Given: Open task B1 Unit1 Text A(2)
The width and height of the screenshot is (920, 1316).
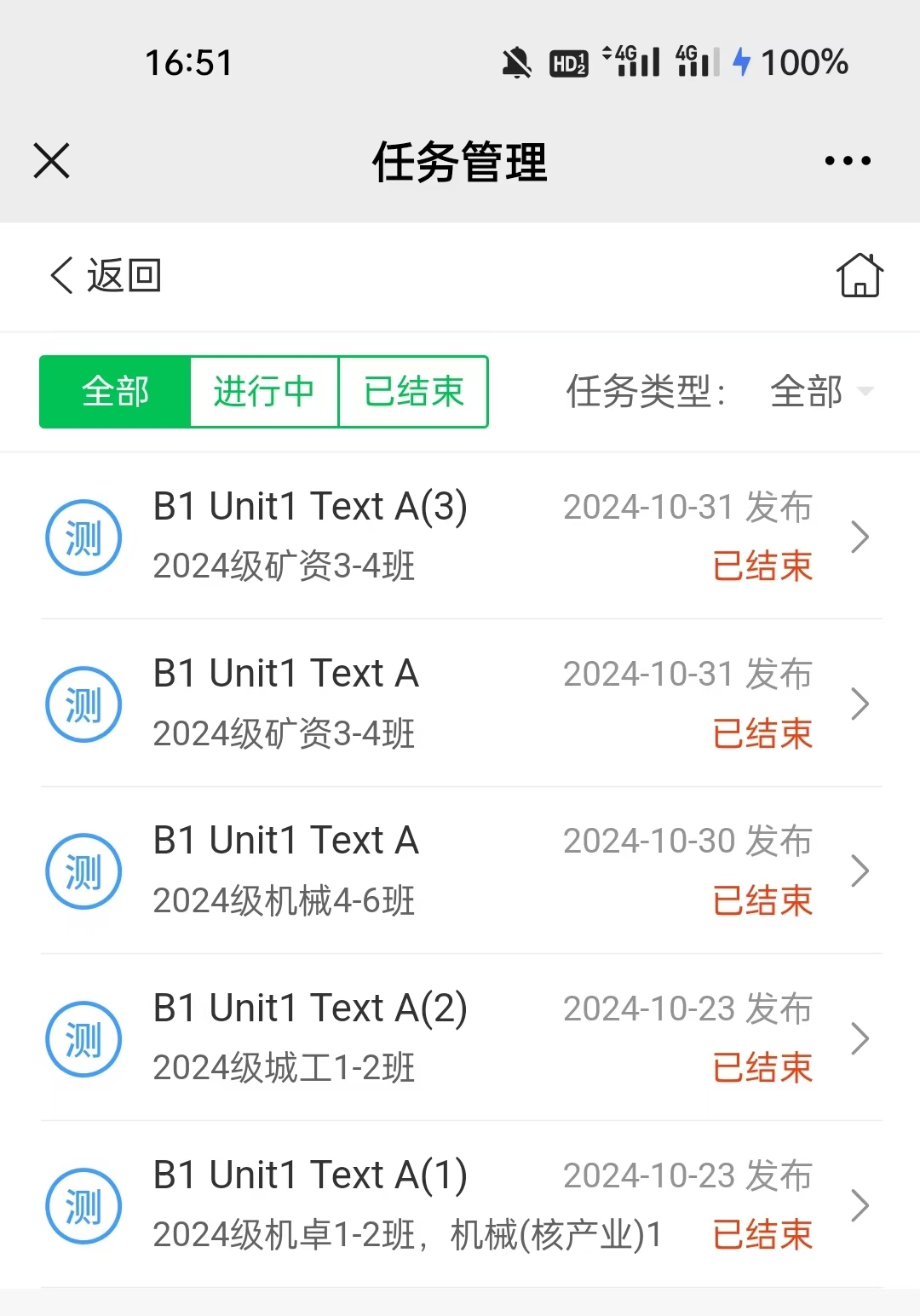Looking at the screenshot, I should click(x=460, y=1037).
